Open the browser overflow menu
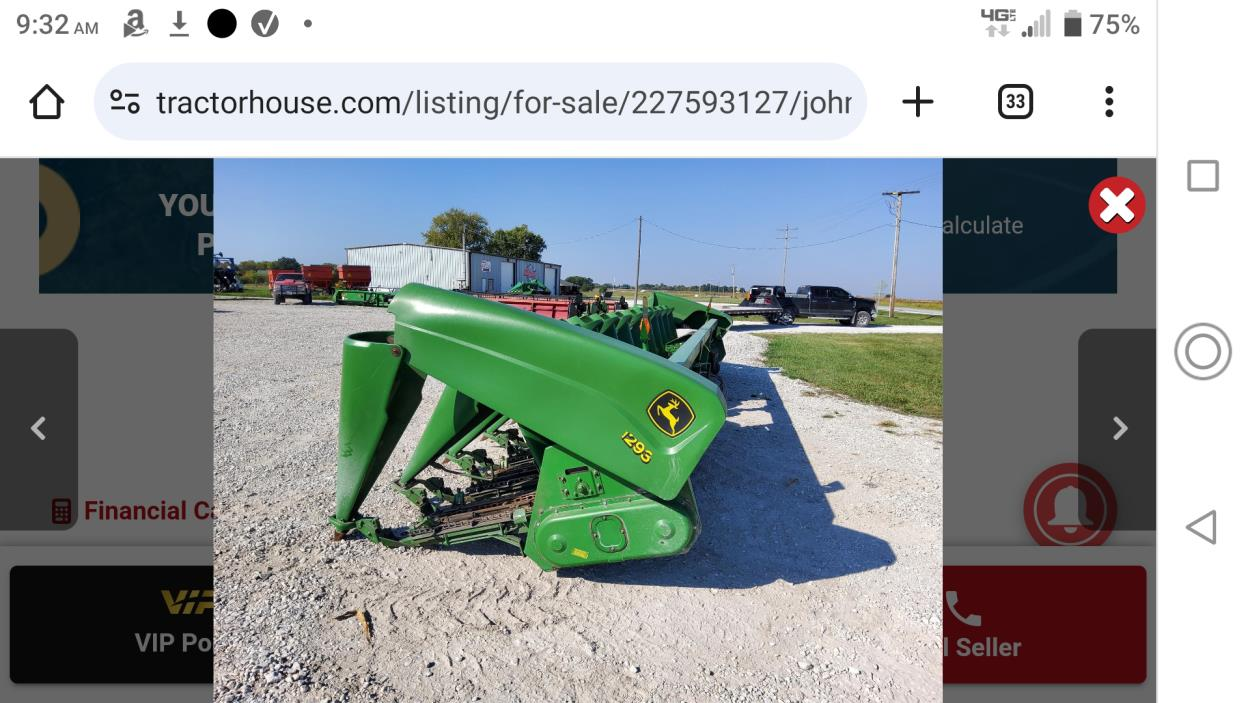The width and height of the screenshot is (1250, 703). pyautogui.click(x=1108, y=102)
